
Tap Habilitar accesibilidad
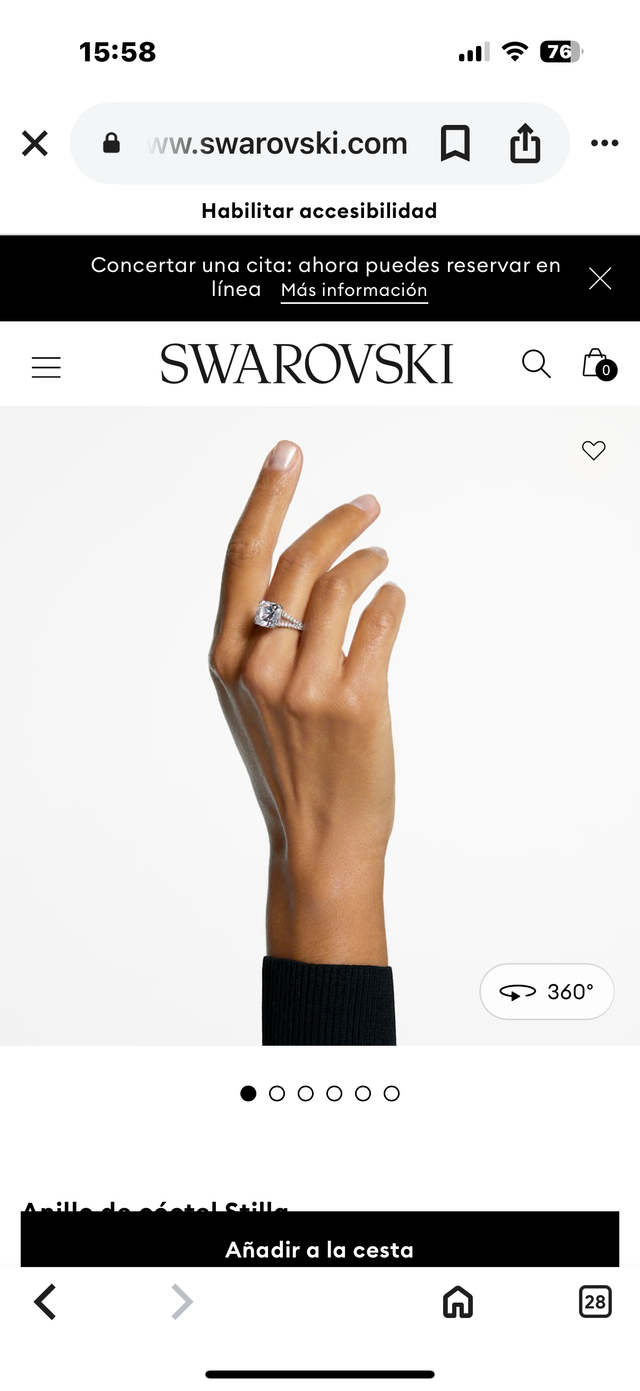[x=319, y=211]
